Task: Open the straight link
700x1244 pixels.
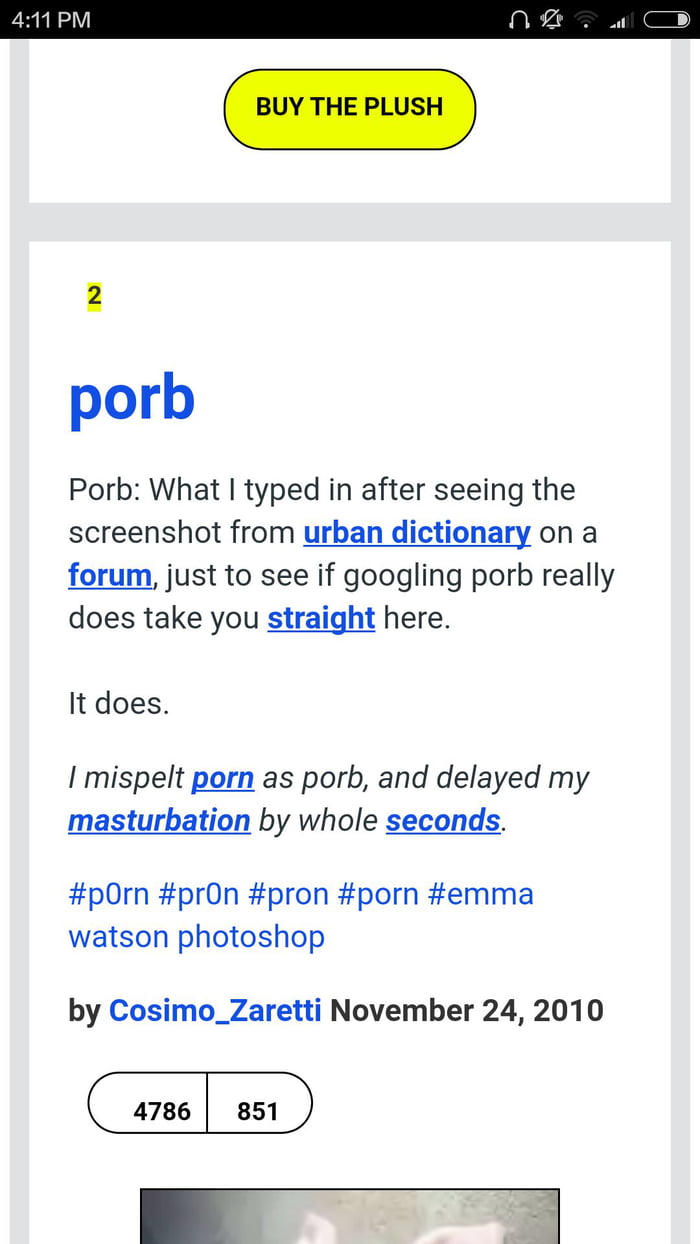Action: point(321,619)
